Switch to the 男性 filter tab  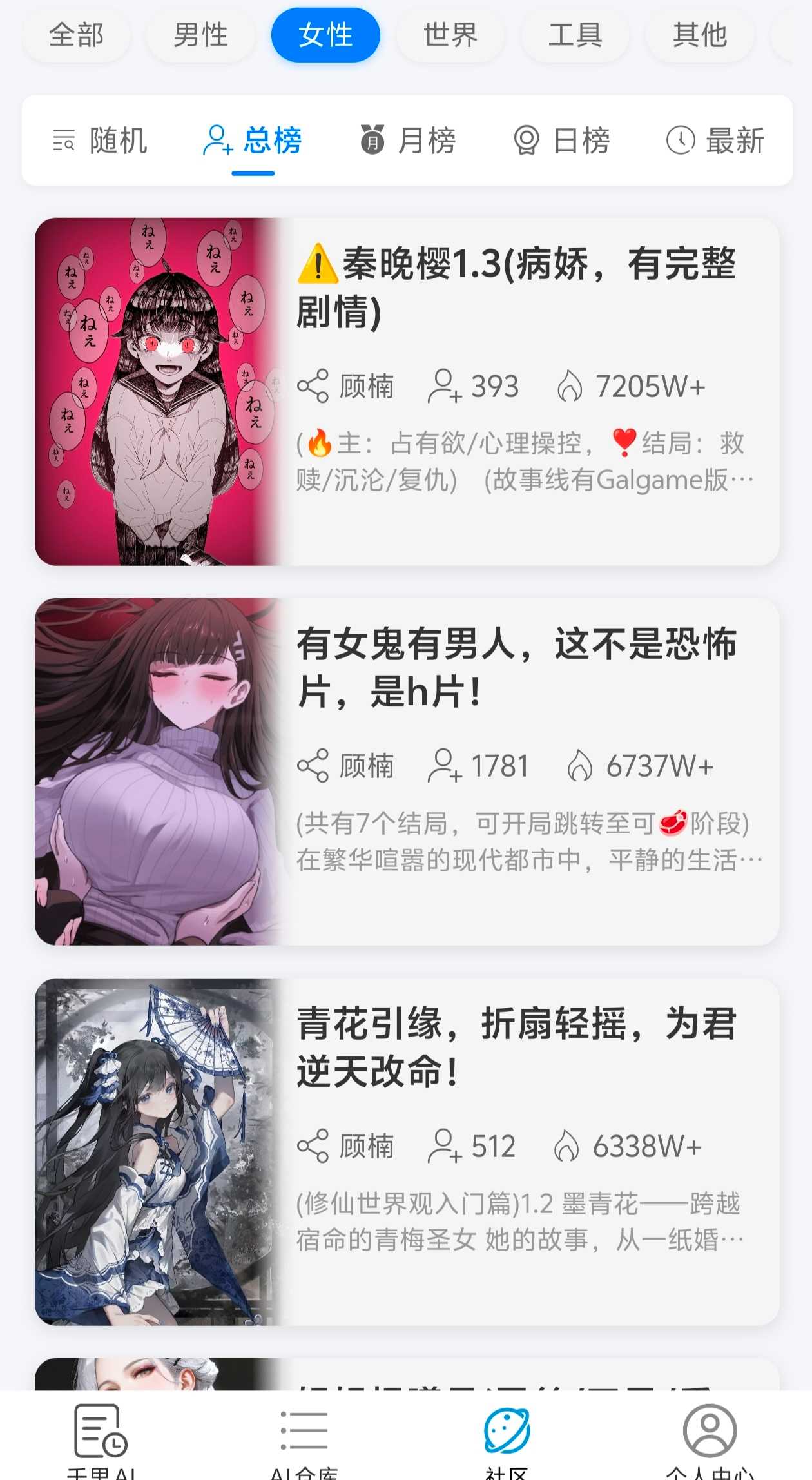[200, 35]
